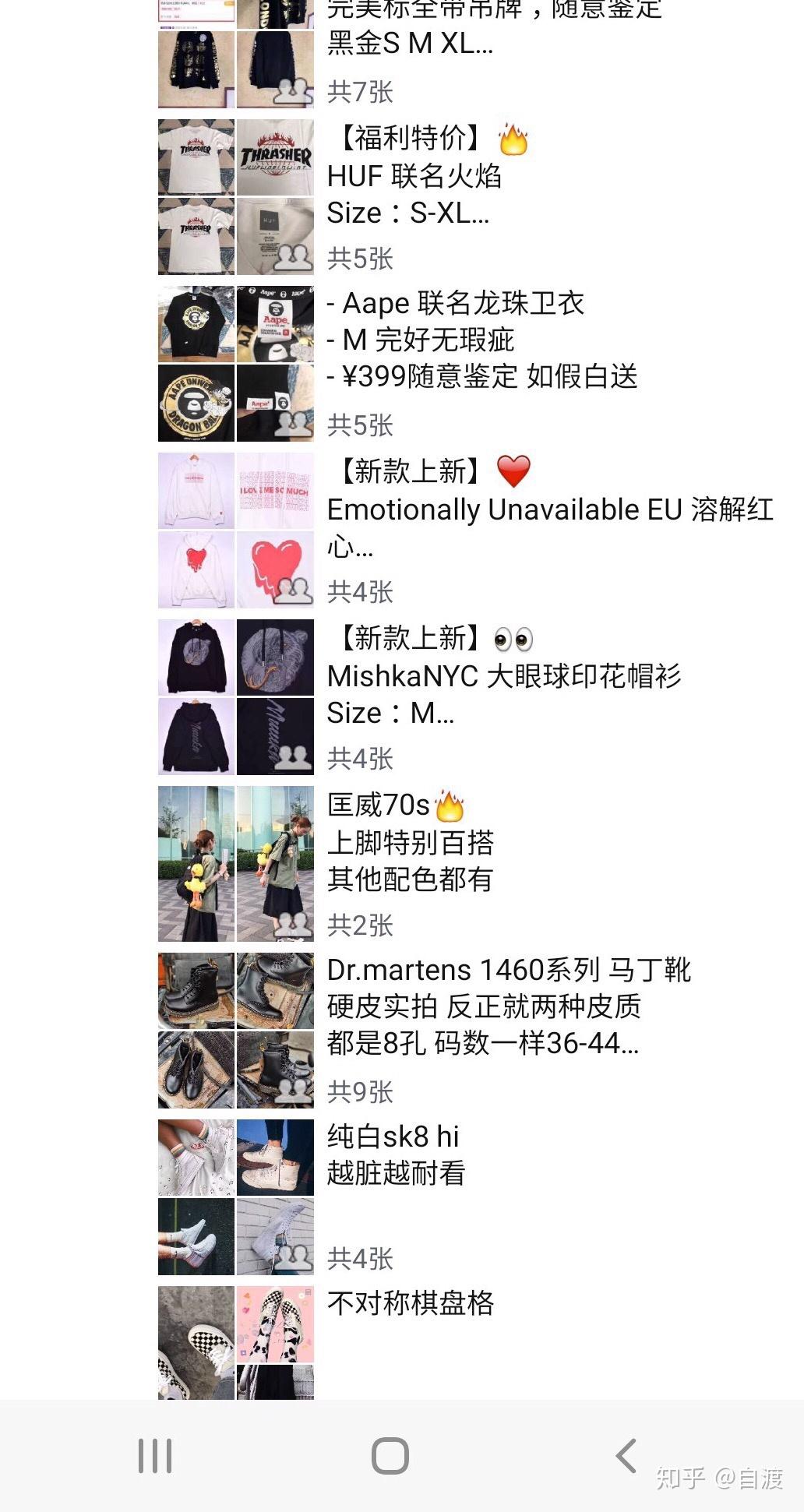Open the 黑金S M XL post
Viewport: 804px width, 1512px height.
(410, 43)
